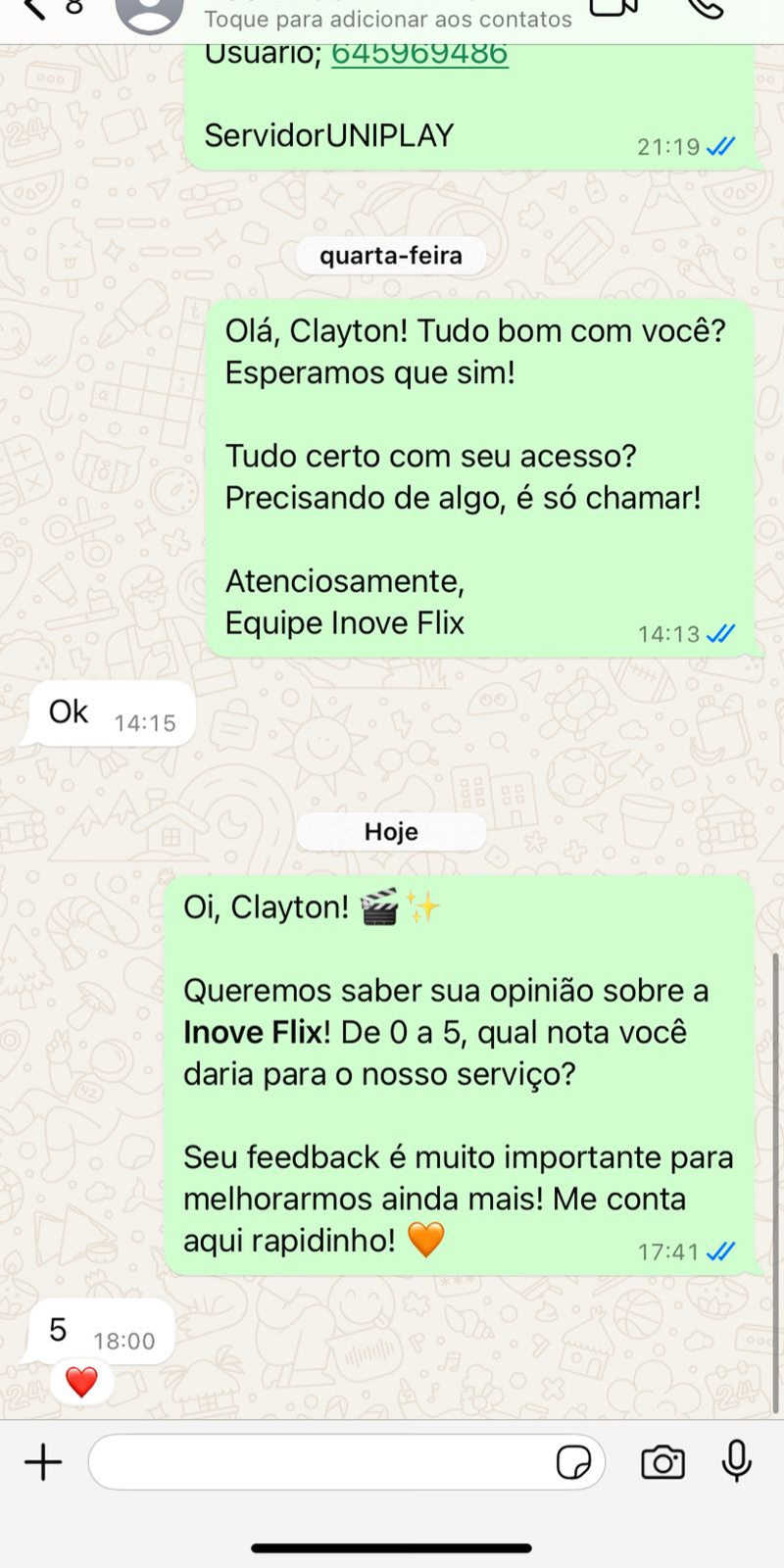Open the sticker picker
This screenshot has width=784, height=1568.
573,1462
